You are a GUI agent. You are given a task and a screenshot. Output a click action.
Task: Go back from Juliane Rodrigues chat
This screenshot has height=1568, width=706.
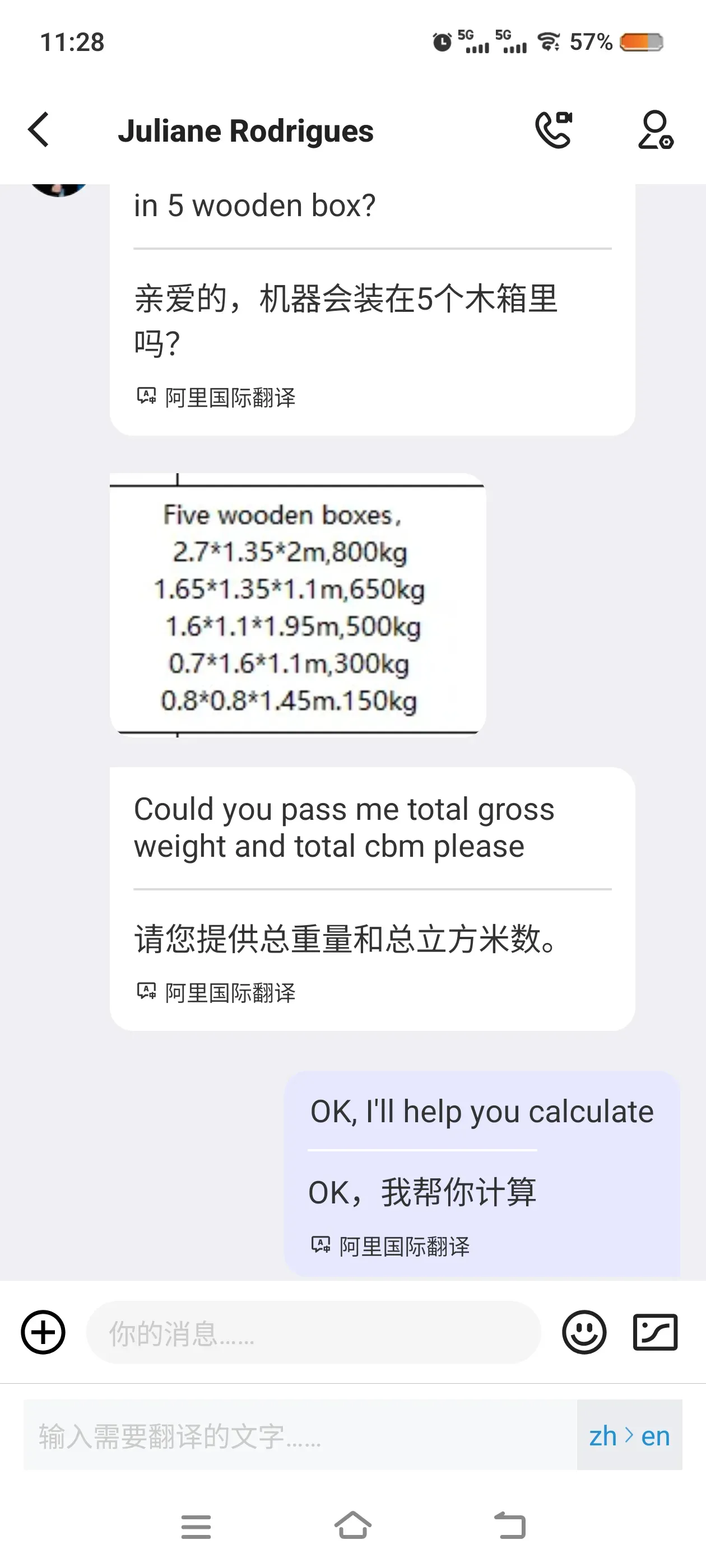(x=38, y=130)
